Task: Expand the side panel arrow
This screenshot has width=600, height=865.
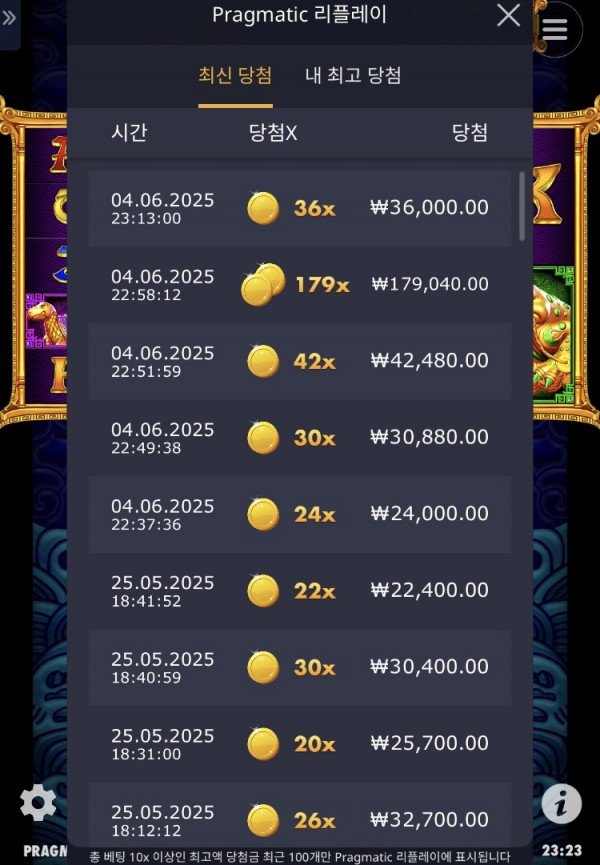Action: point(9,18)
